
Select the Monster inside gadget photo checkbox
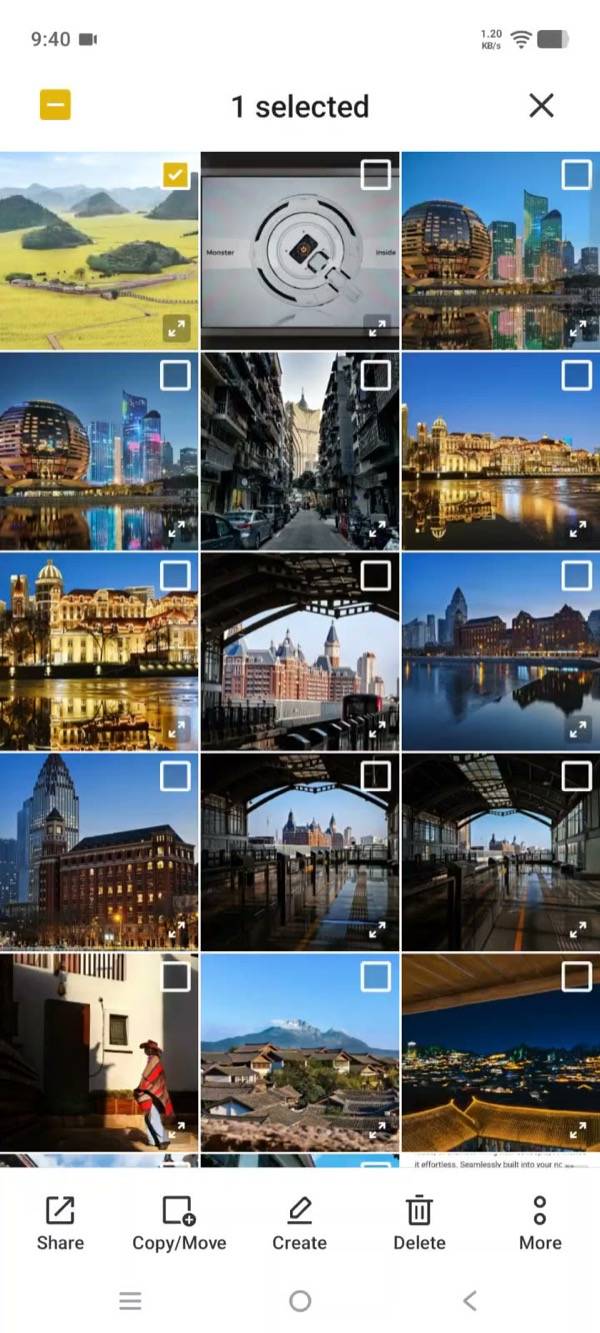(376, 175)
